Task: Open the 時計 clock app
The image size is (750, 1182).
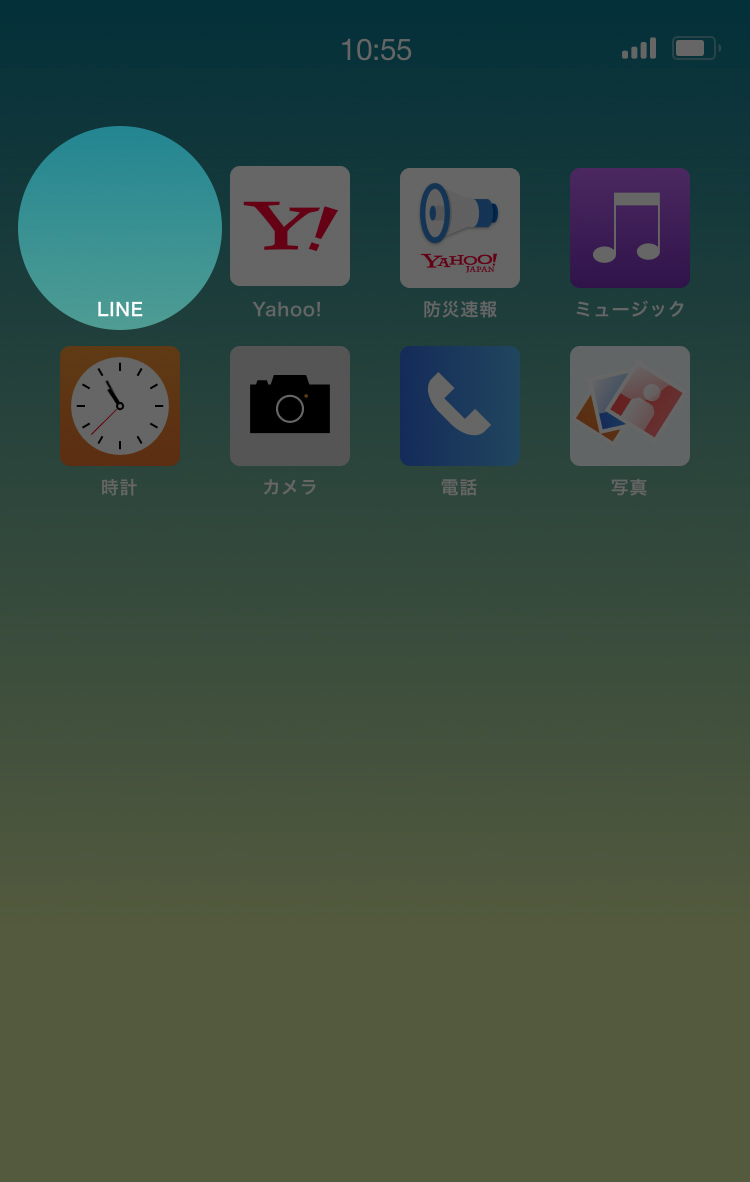Action: pos(120,406)
